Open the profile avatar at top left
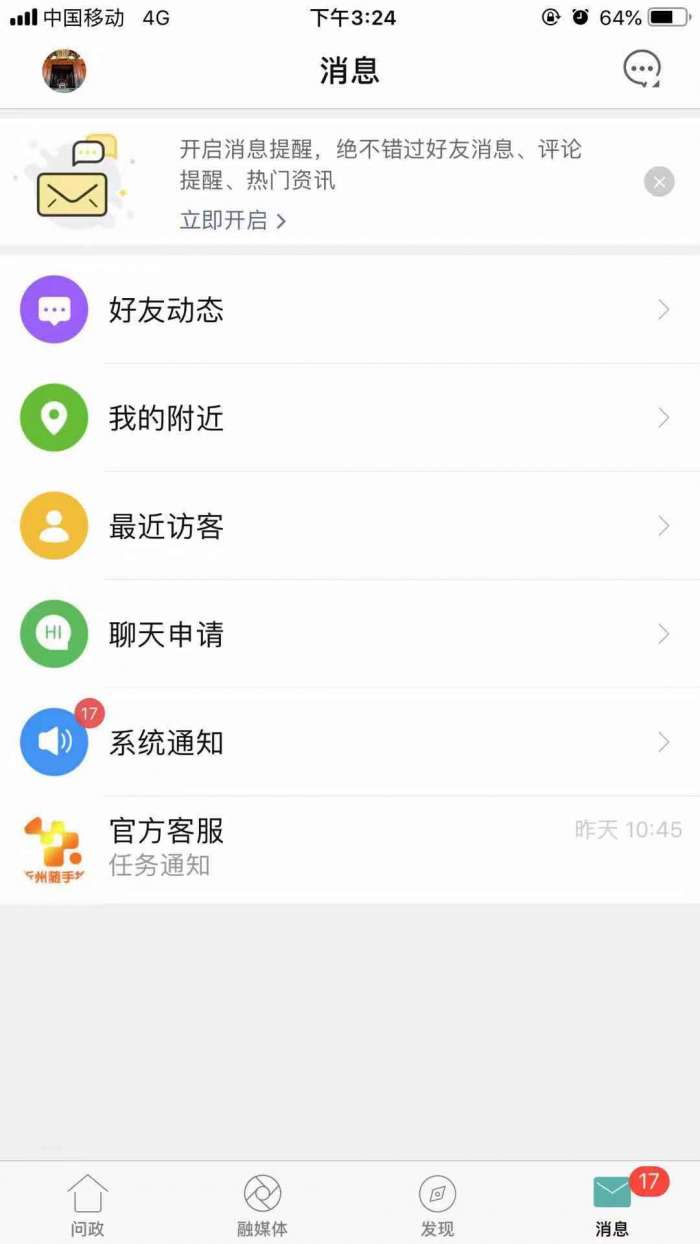700x1244 pixels. click(64, 71)
